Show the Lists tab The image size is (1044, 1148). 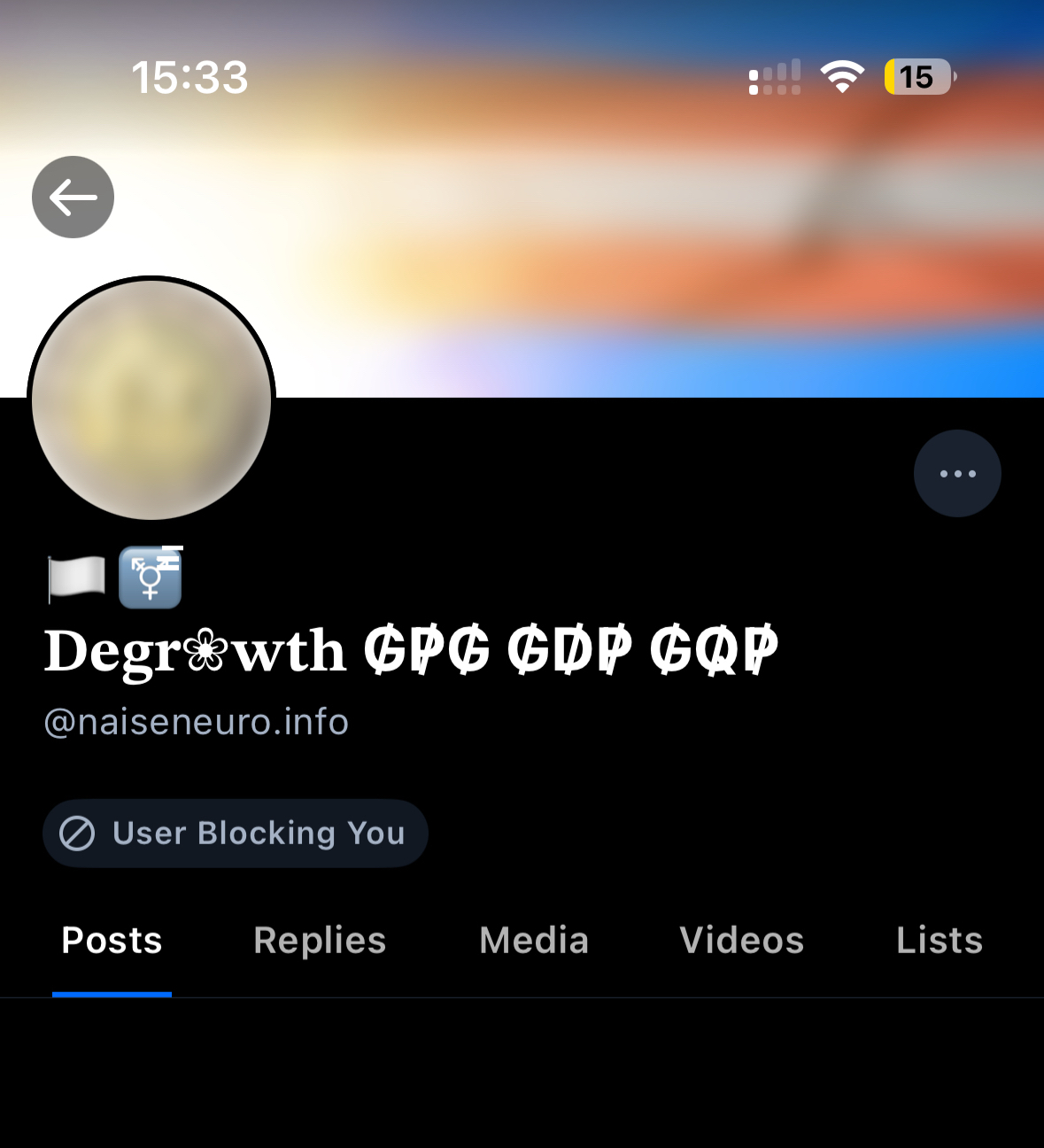point(939,941)
